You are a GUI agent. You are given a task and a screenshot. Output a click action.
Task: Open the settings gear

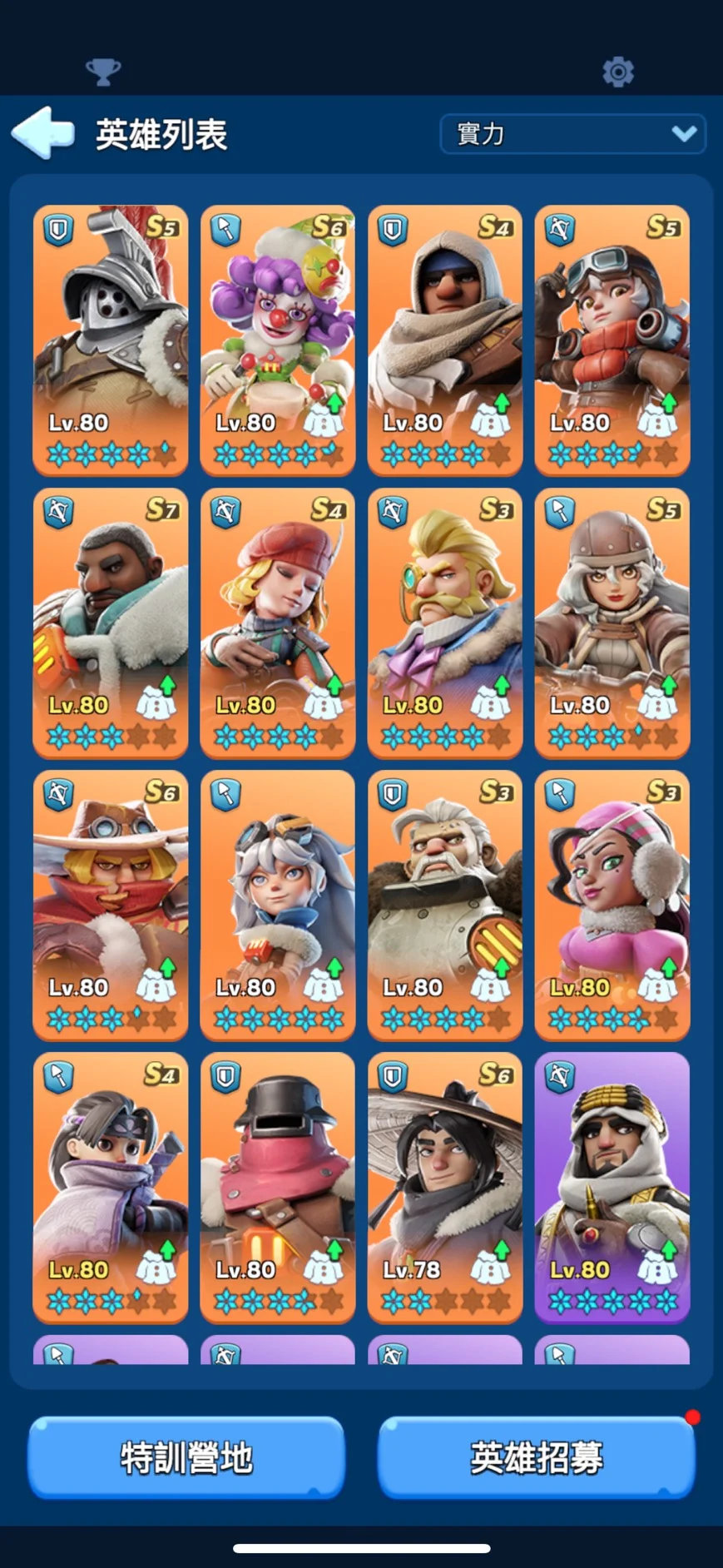pyautogui.click(x=617, y=72)
